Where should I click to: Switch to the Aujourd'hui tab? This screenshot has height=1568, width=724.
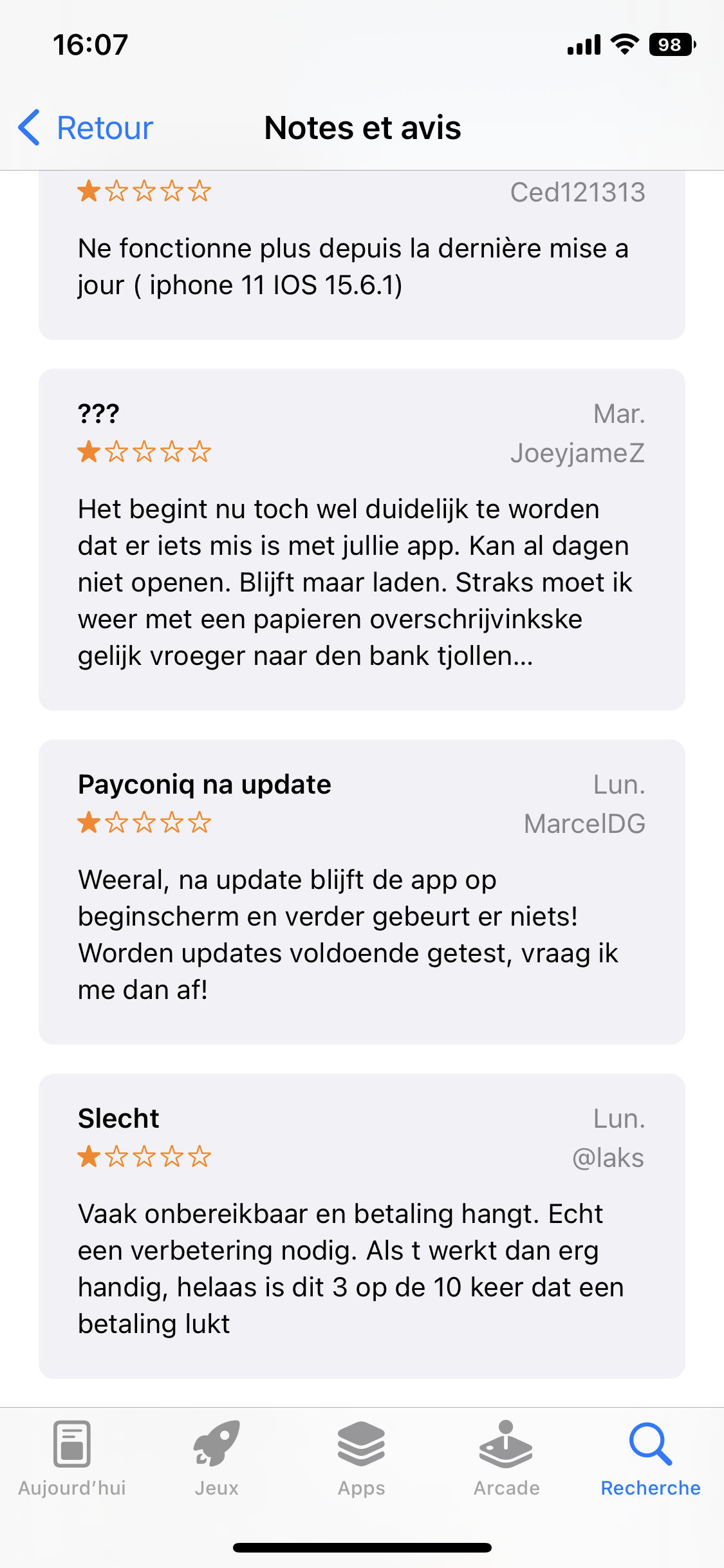pos(72,1459)
